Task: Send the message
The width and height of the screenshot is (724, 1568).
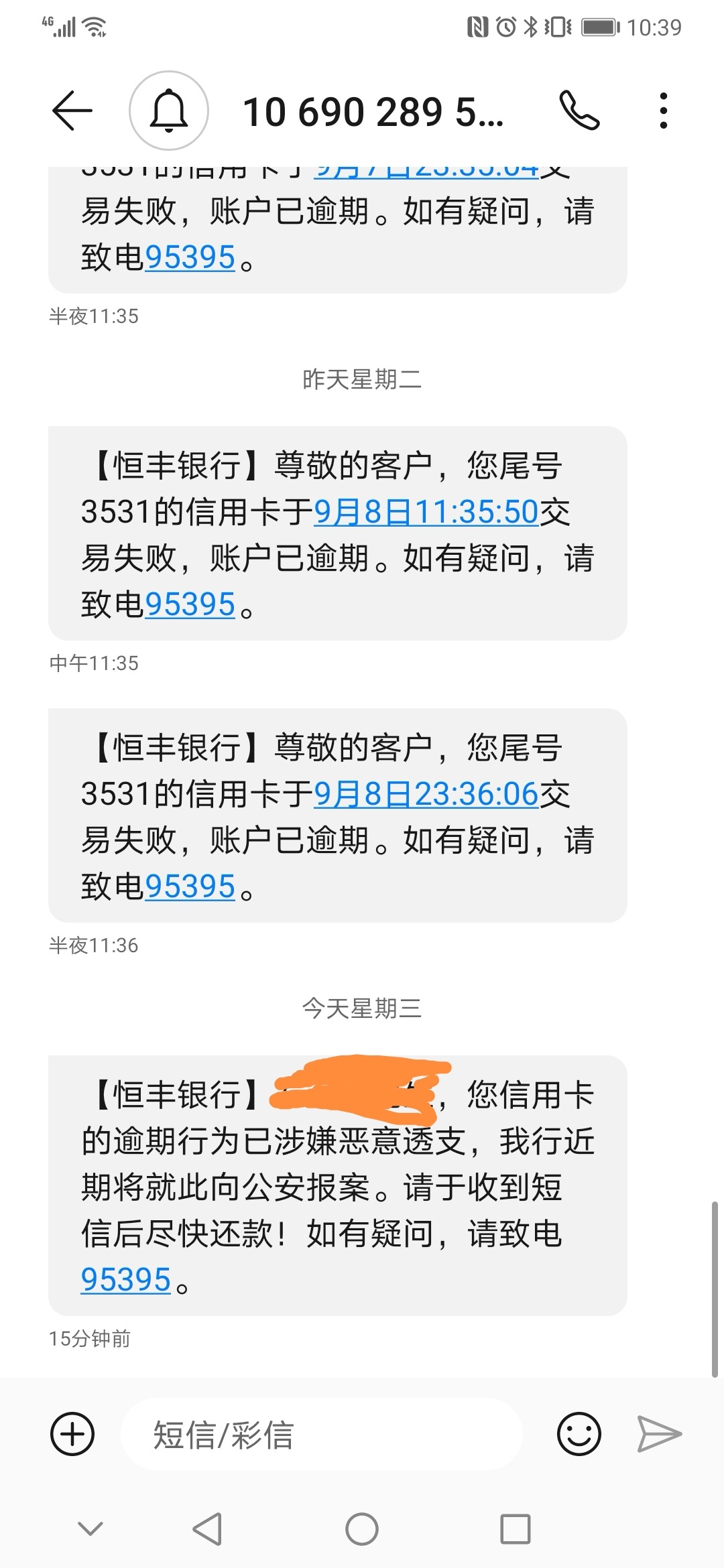Action: [x=660, y=1434]
